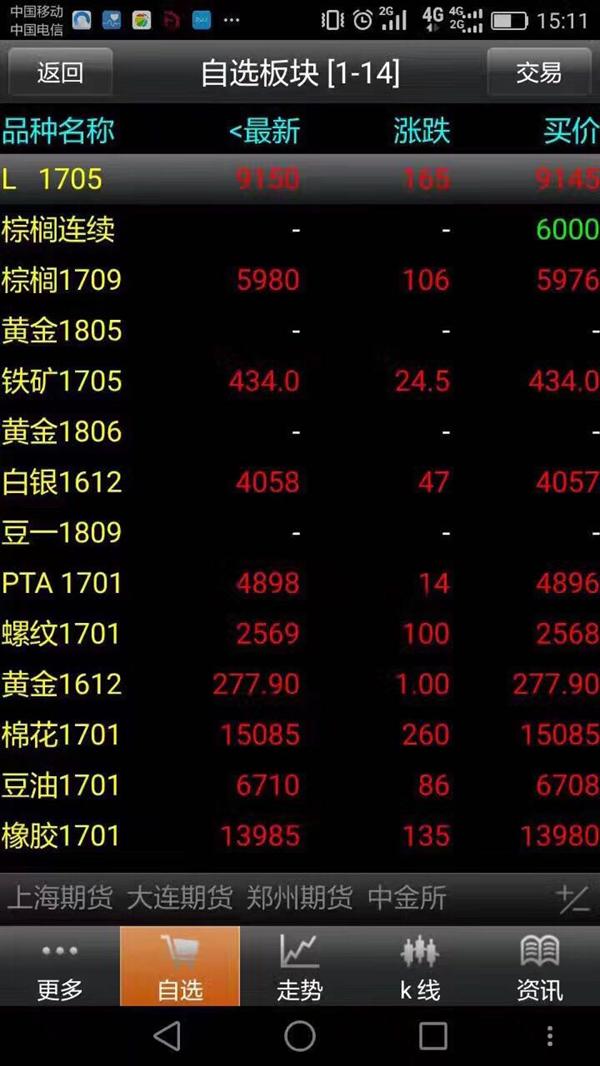Tap the 返回 back button
Image resolution: width=600 pixels, height=1066 pixels.
point(60,72)
